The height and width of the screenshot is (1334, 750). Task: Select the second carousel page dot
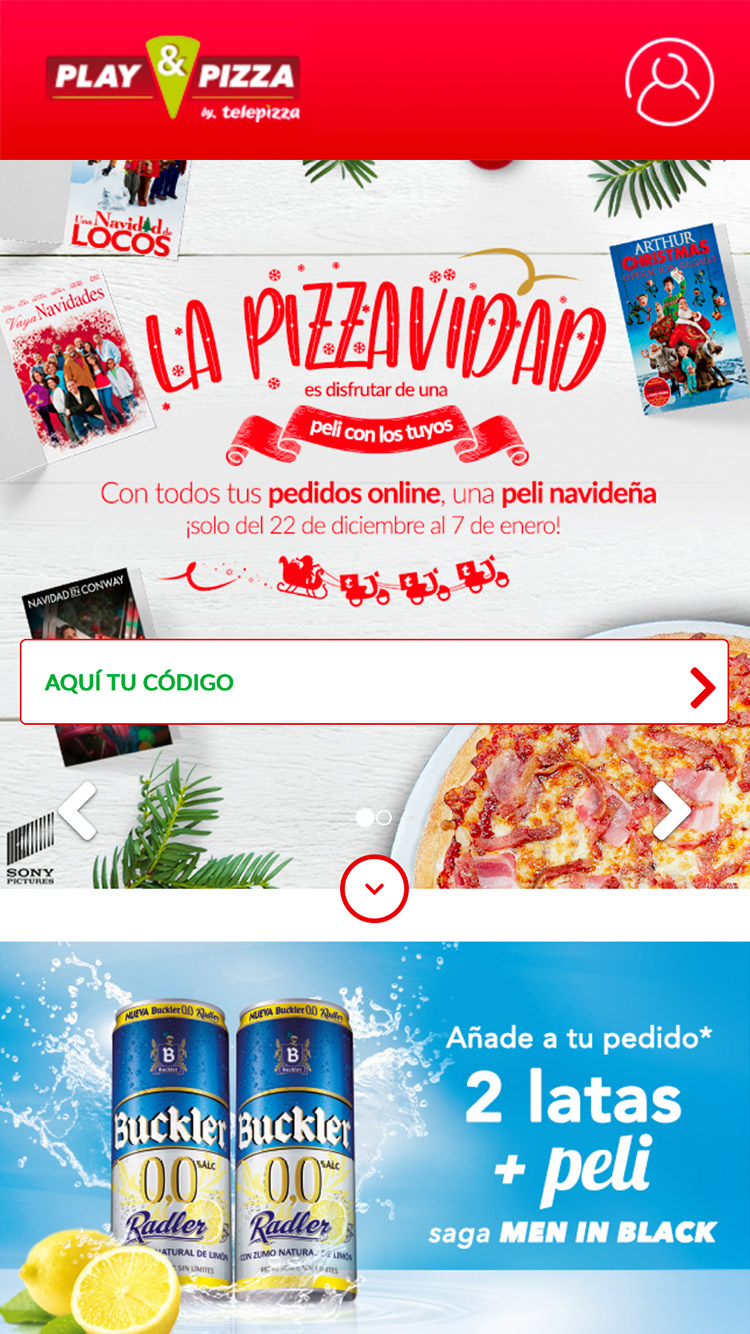[x=384, y=818]
